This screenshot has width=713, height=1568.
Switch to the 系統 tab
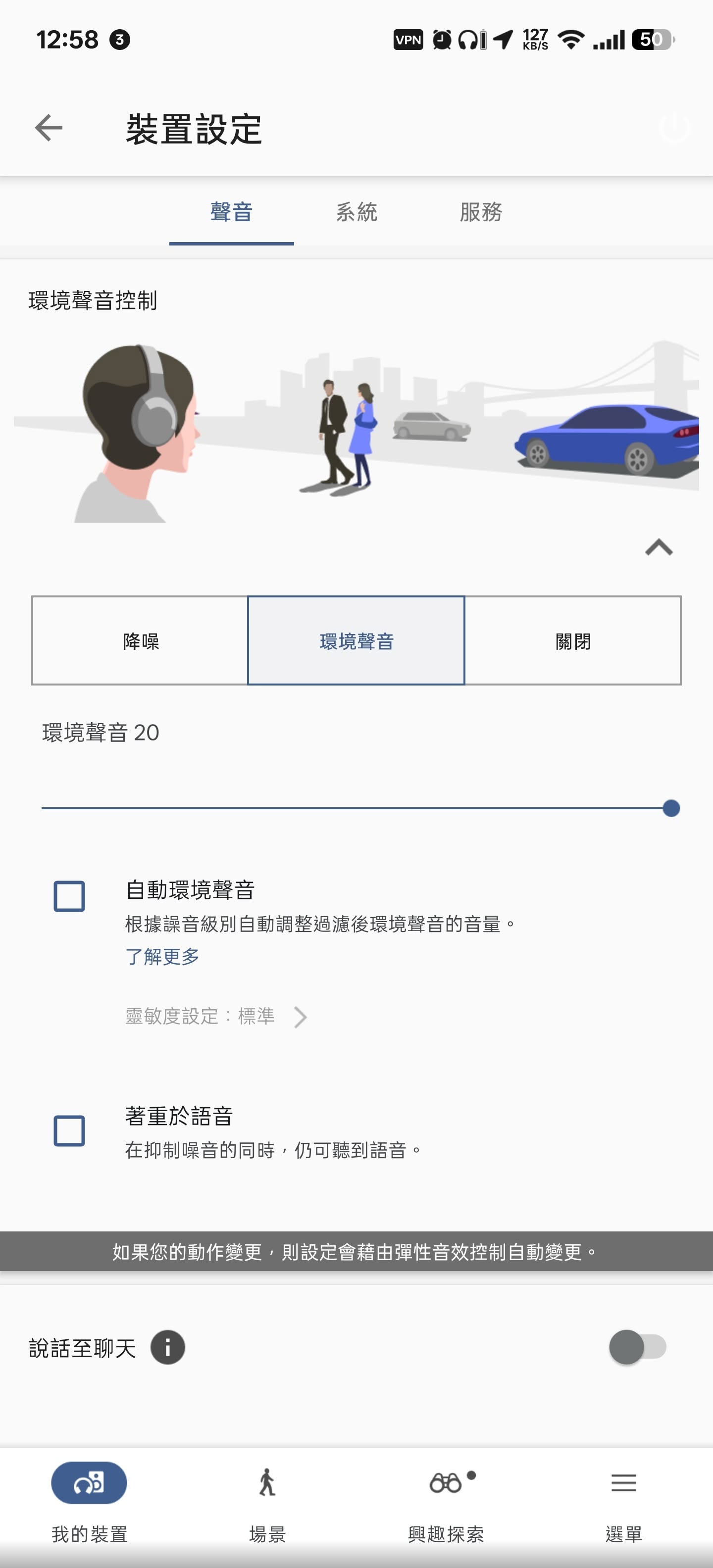pyautogui.click(x=357, y=212)
